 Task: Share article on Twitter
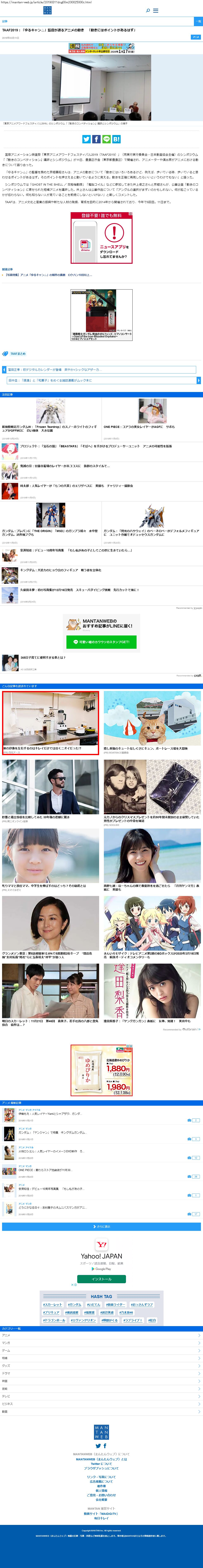87,139
